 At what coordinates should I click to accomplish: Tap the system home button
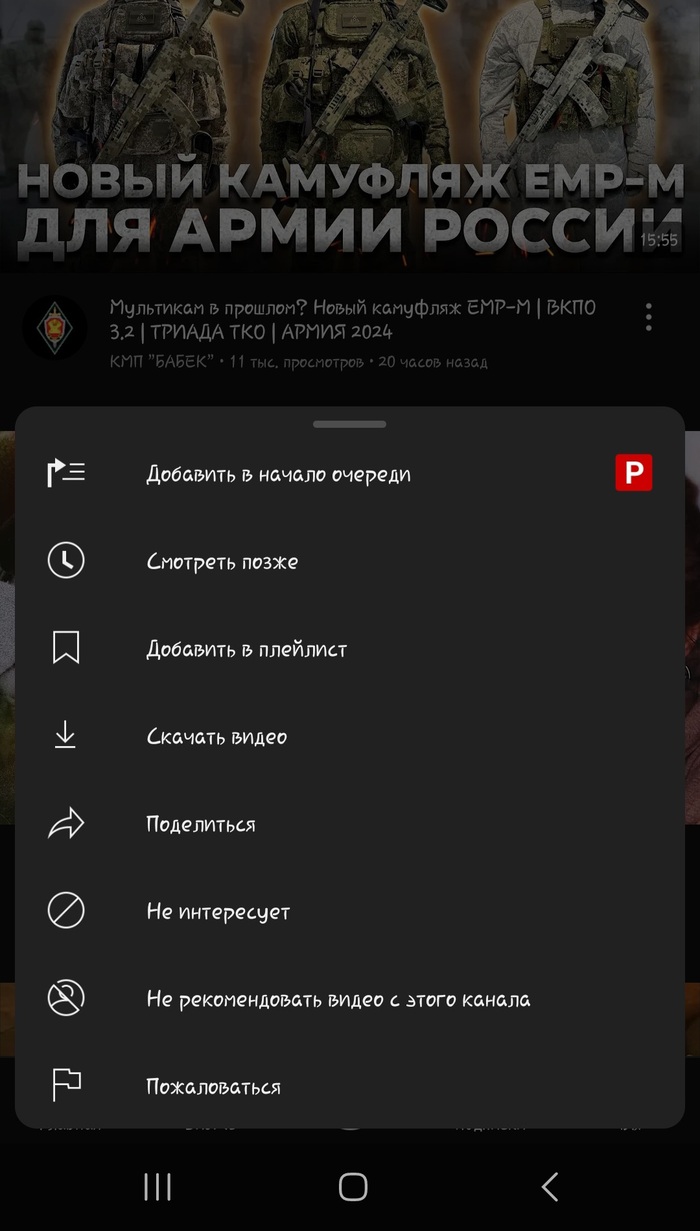pos(352,1187)
